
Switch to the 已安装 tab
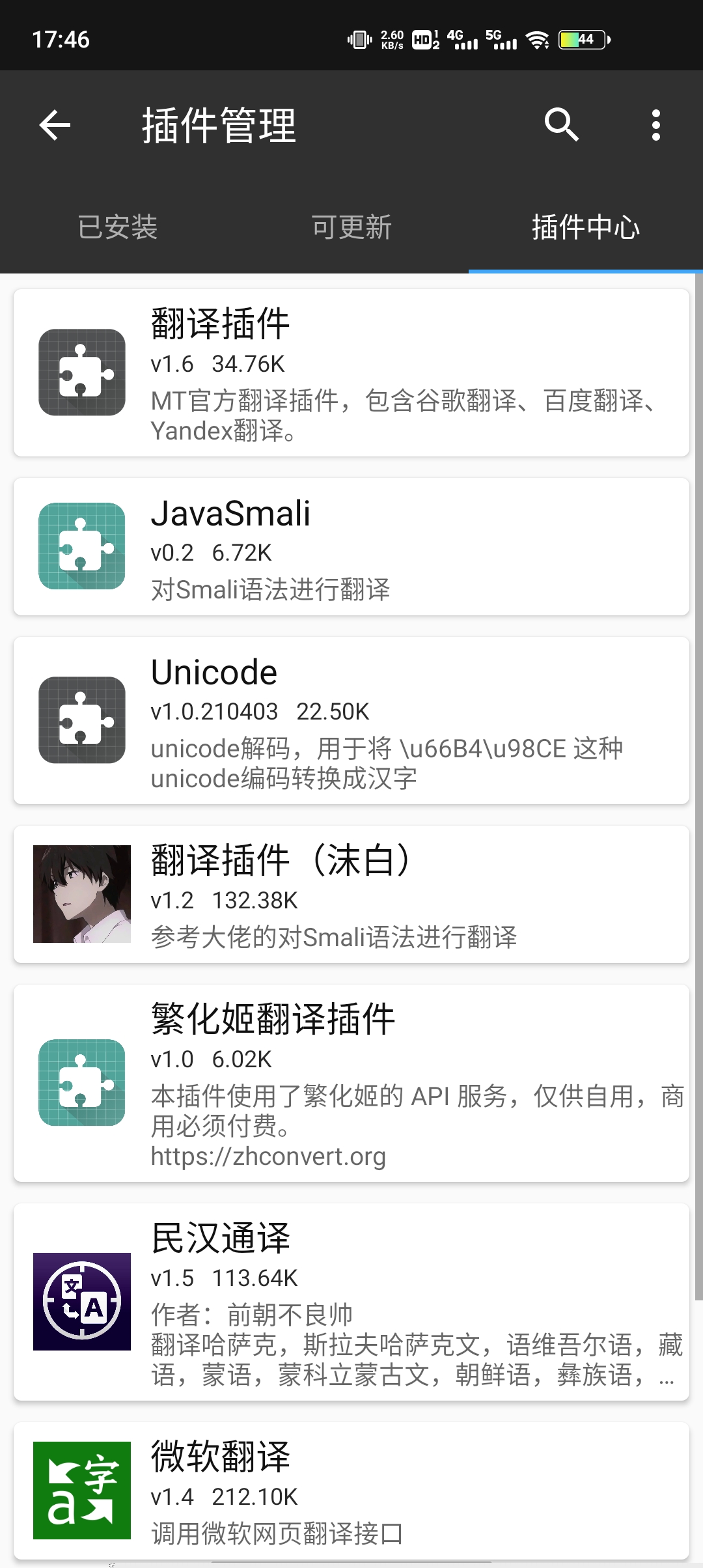pos(118,227)
